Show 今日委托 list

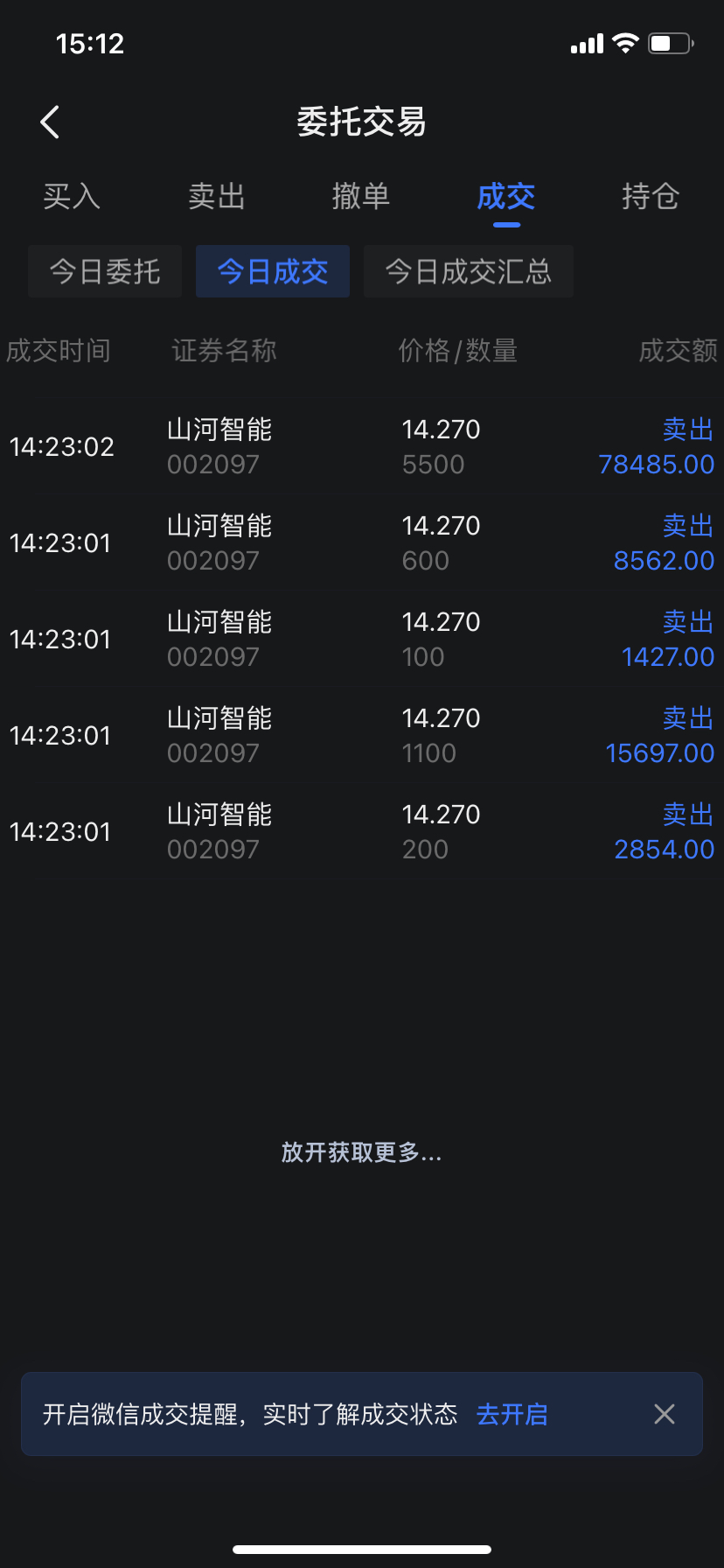[105, 271]
